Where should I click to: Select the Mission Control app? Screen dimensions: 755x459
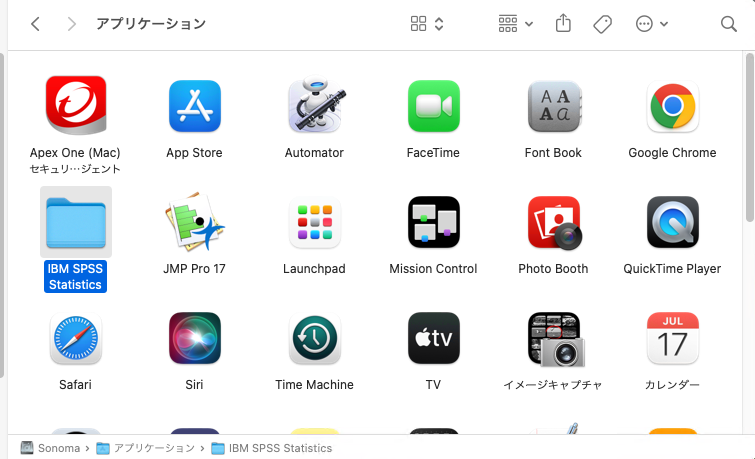point(433,222)
